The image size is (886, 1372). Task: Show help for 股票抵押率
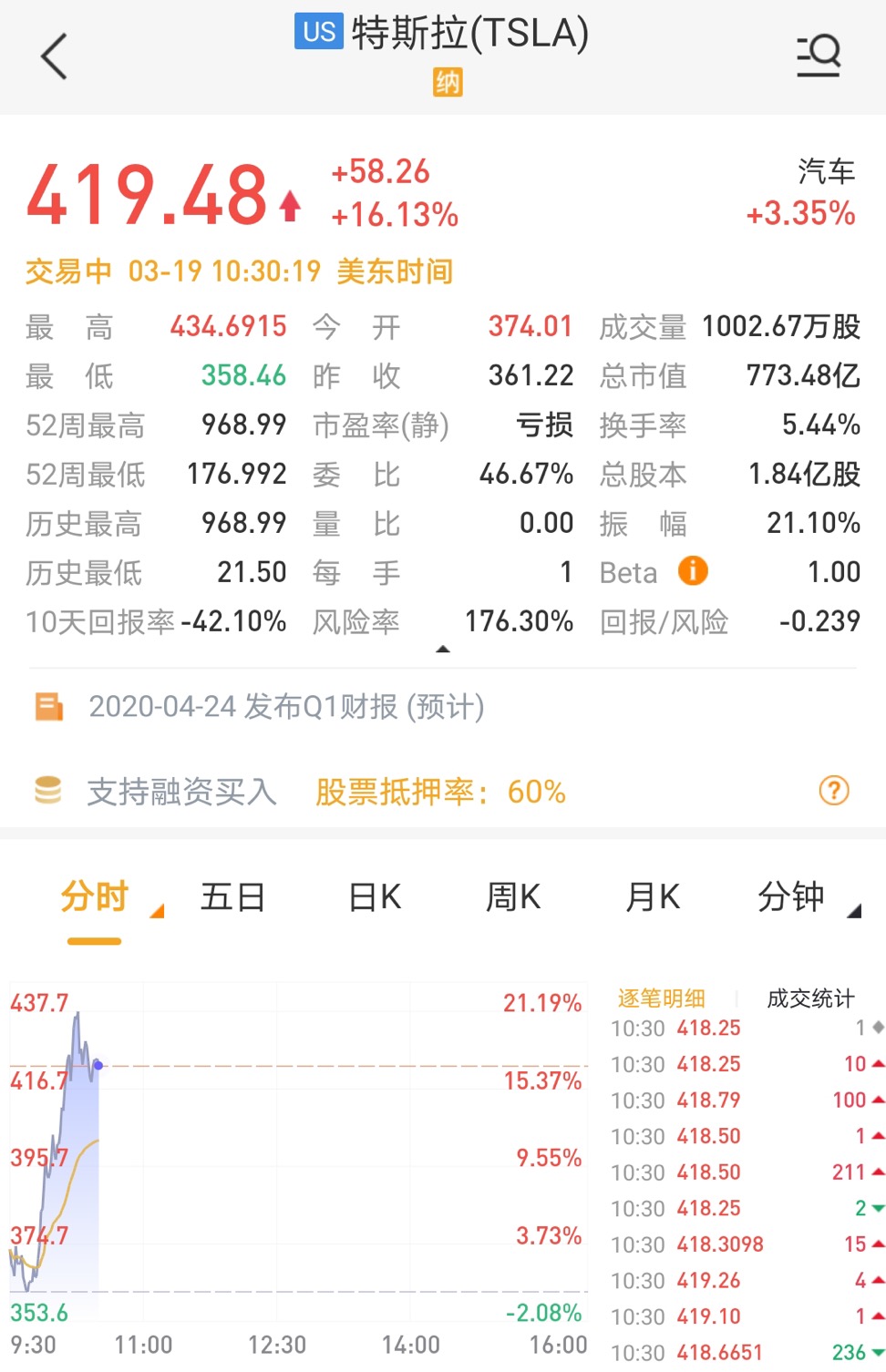click(833, 791)
